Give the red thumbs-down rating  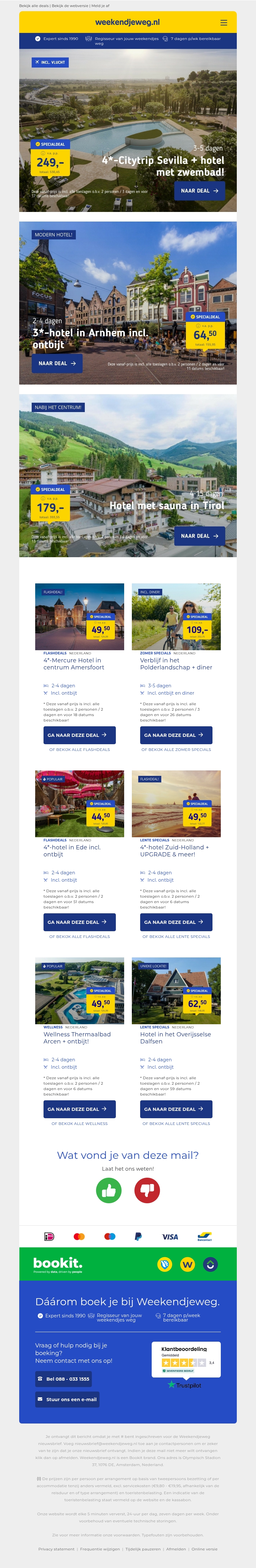[147, 1190]
